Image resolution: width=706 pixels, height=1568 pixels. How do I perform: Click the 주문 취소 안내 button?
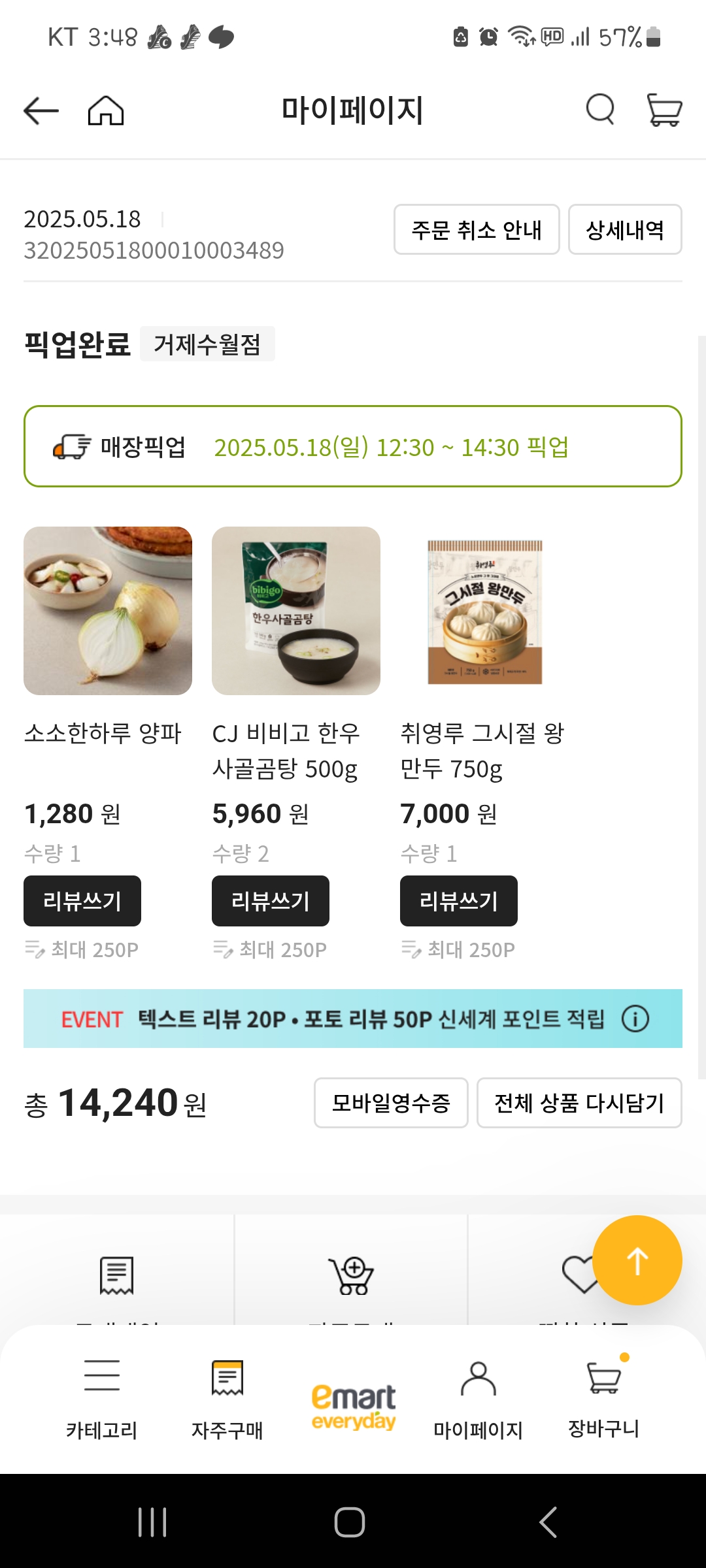[476, 230]
